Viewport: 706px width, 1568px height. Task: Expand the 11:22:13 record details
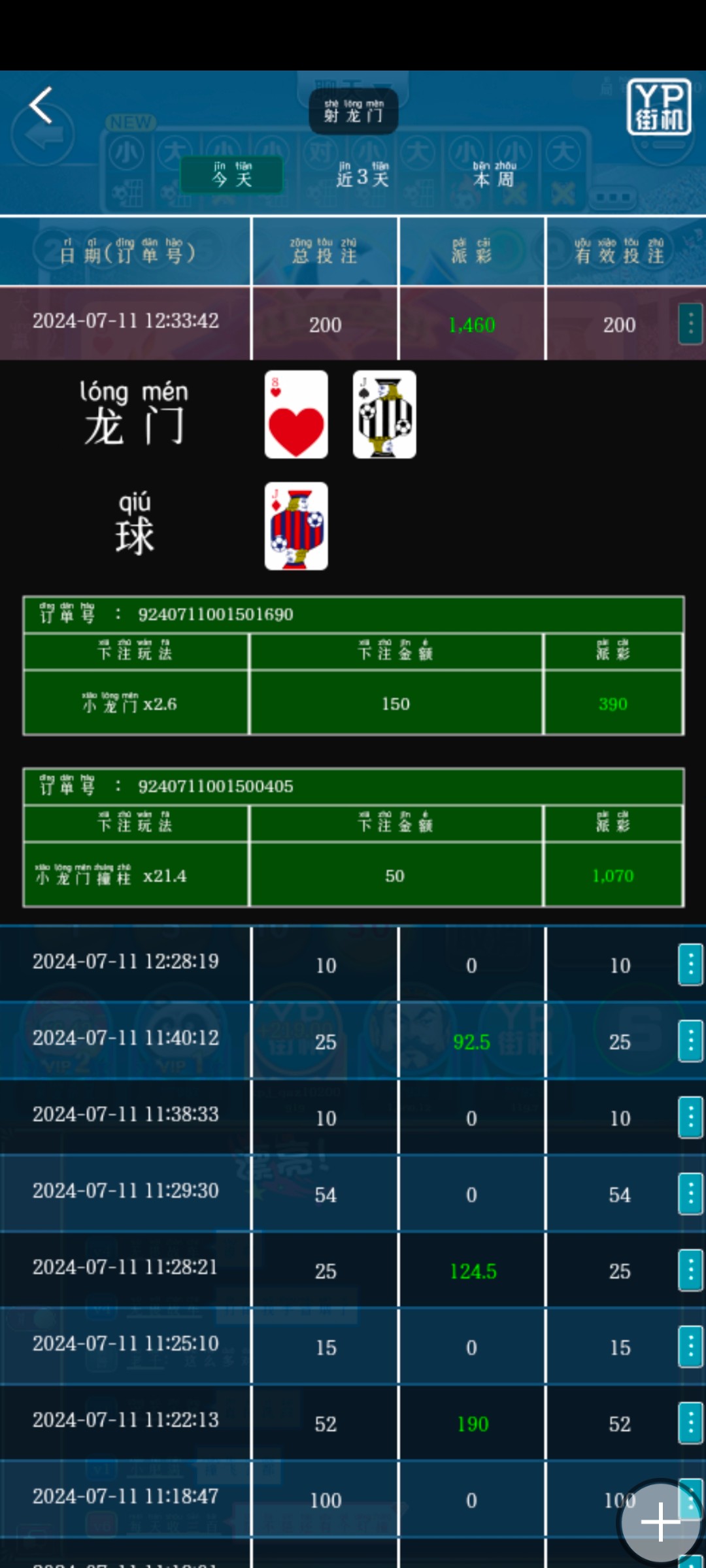tap(690, 1422)
